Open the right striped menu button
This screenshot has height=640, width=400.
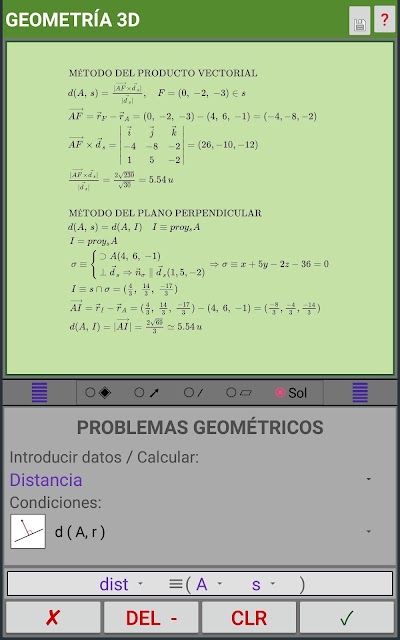(x=360, y=393)
